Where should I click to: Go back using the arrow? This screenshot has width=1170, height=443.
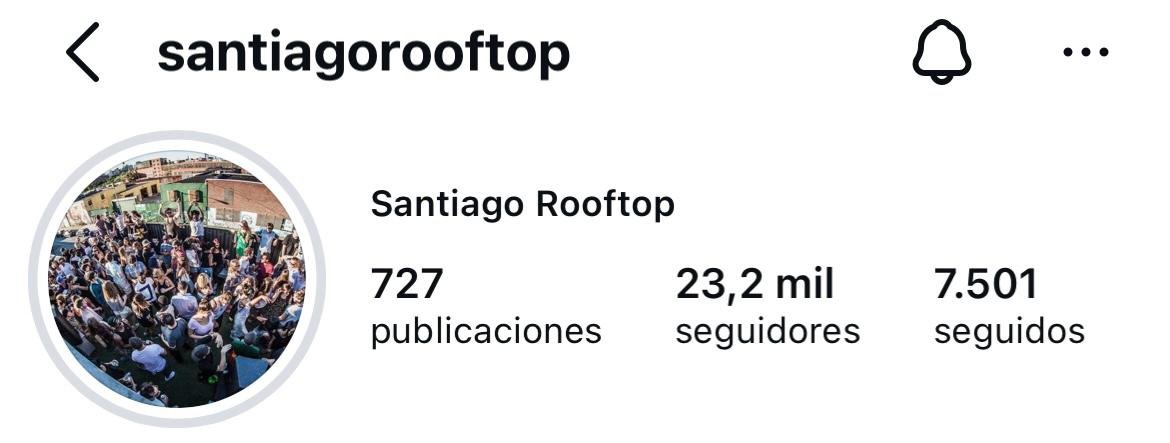83,52
